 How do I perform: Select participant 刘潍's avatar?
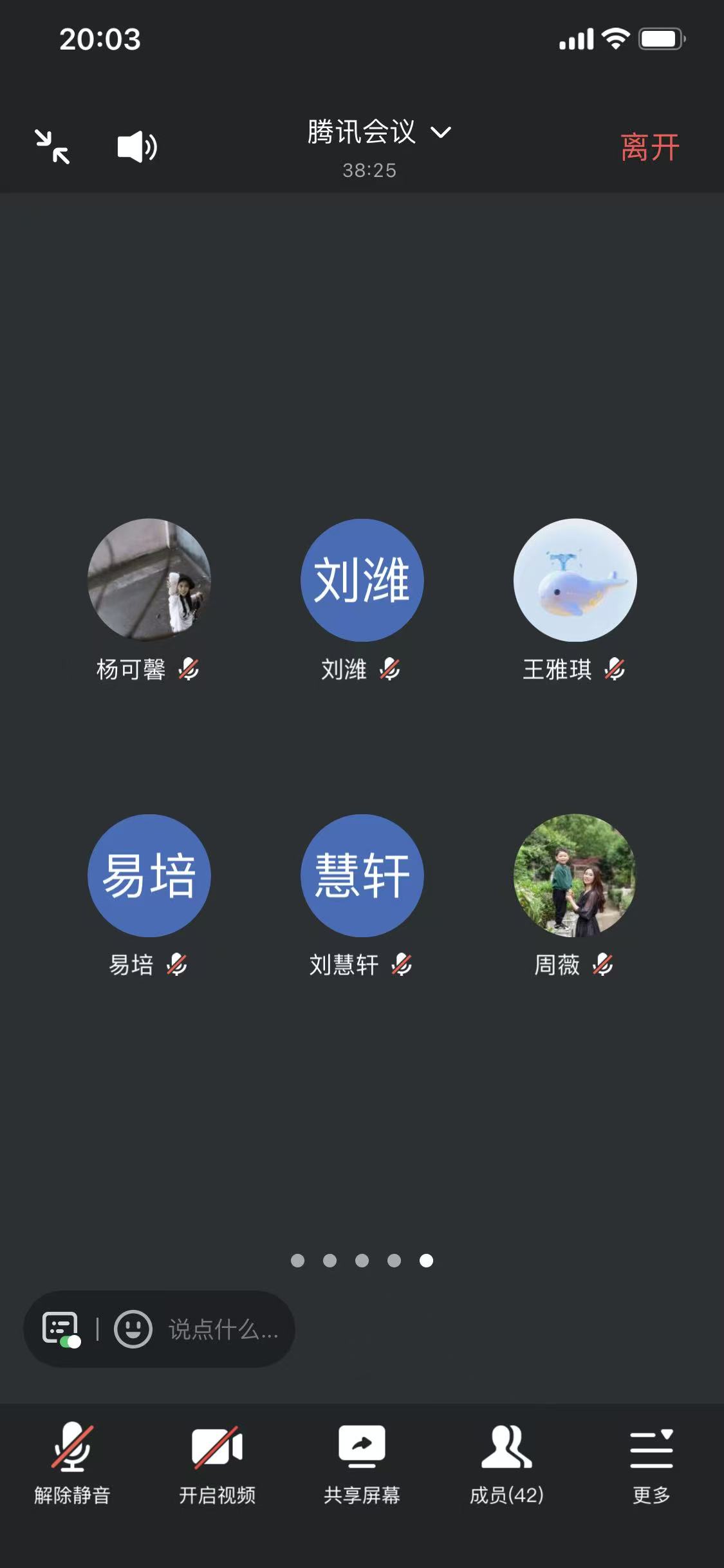coord(362,581)
